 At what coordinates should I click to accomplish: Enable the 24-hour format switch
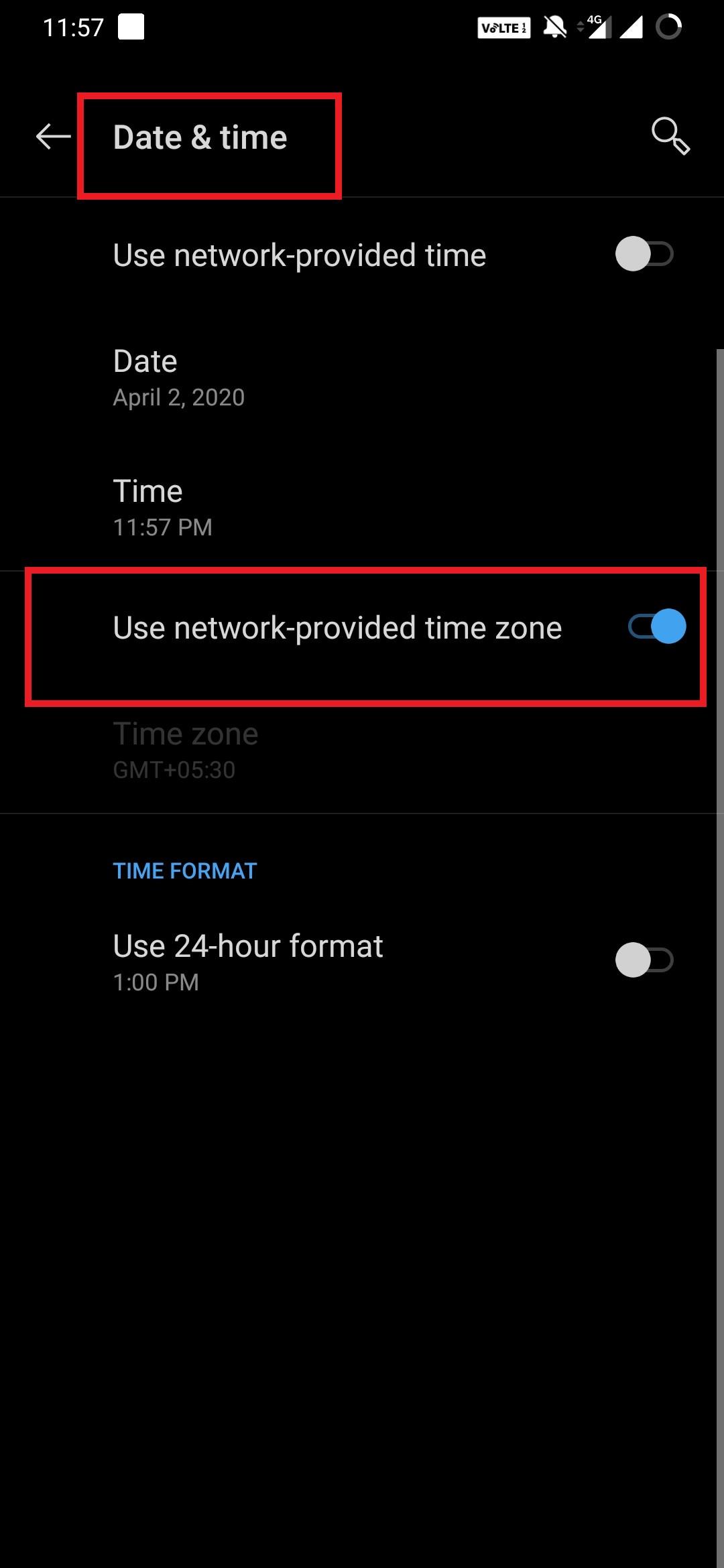click(644, 960)
